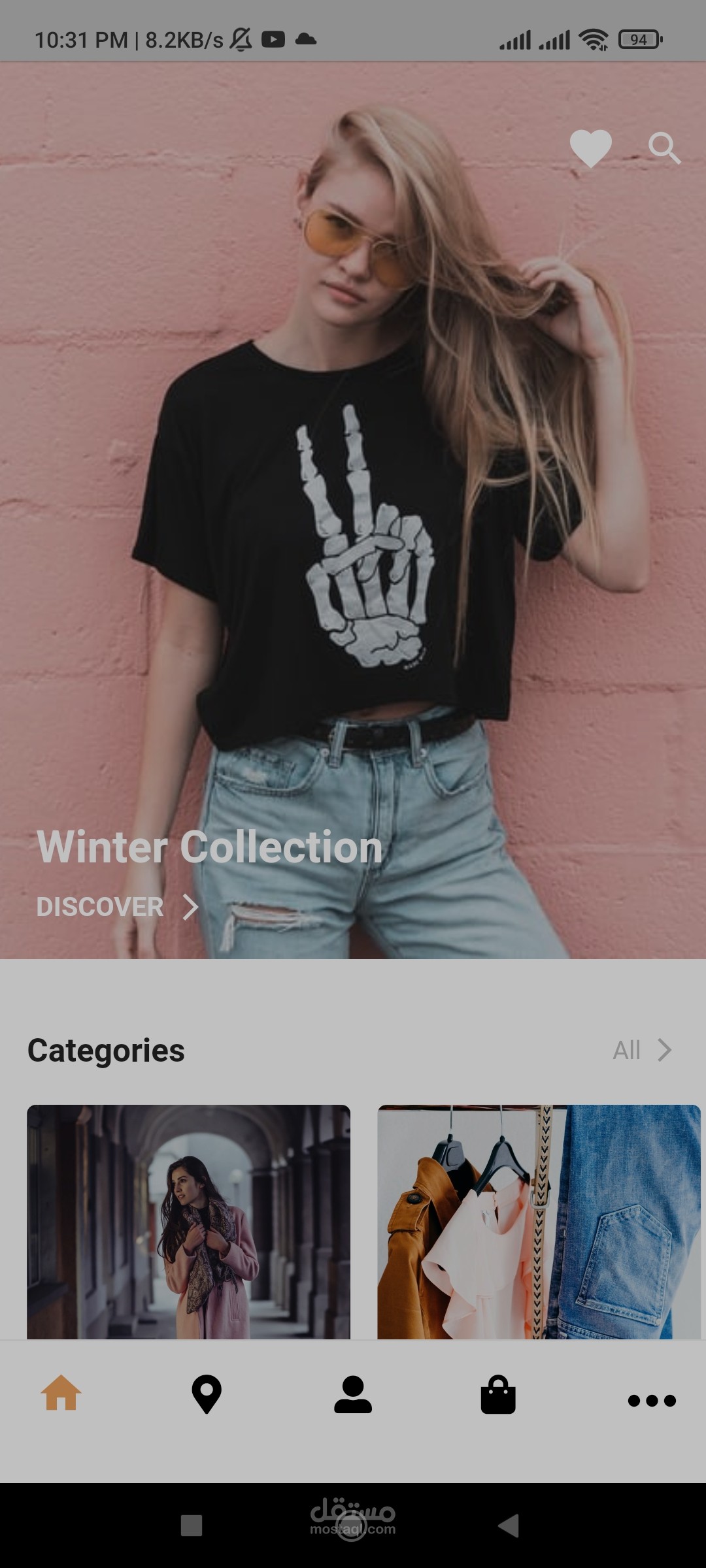The height and width of the screenshot is (1568, 706).
Task: Tap the muted notifications bell icon
Action: (x=239, y=38)
